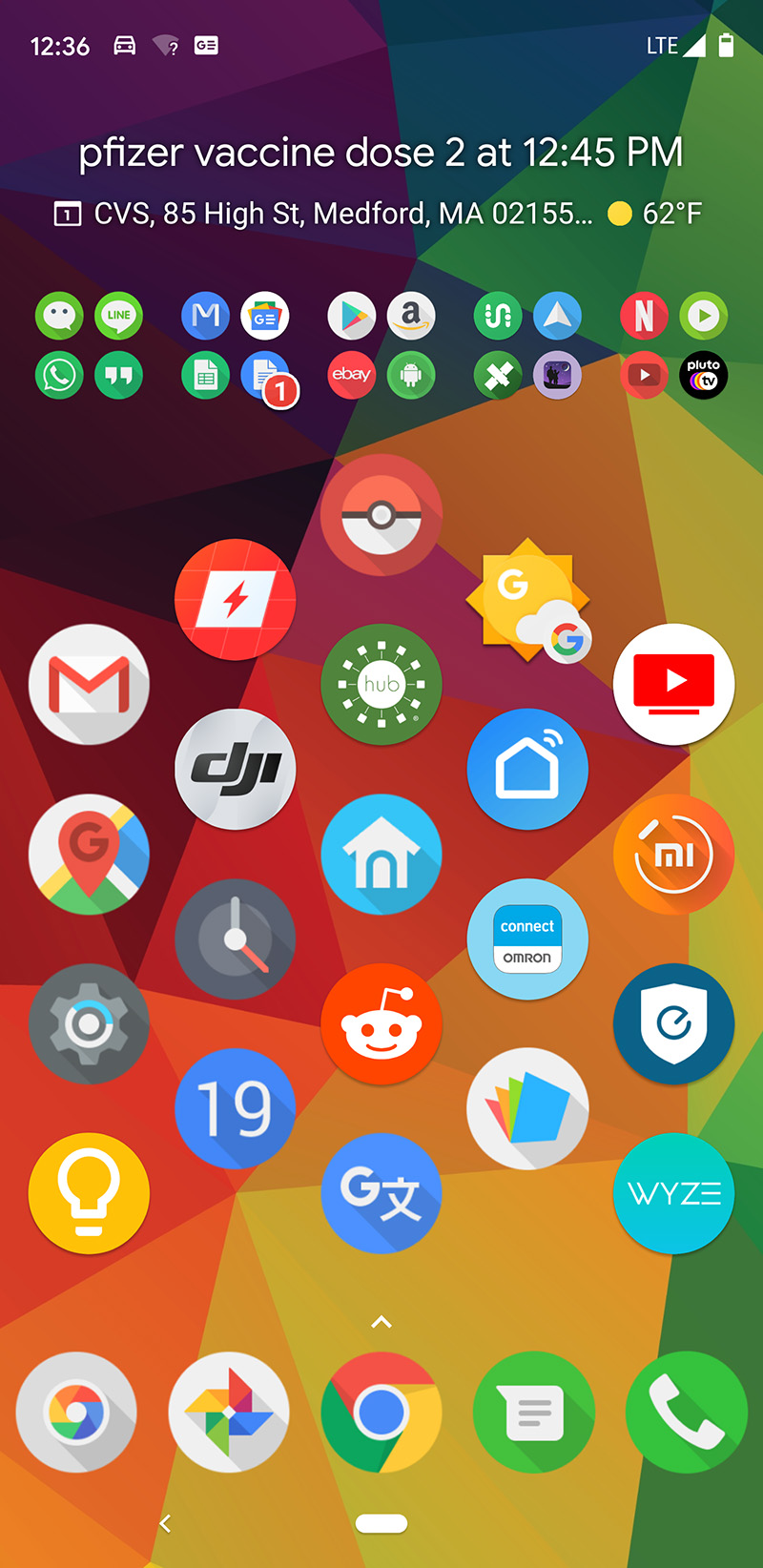Screen dimensions: 763x1568
Task: Open the Clock app
Action: point(236,939)
